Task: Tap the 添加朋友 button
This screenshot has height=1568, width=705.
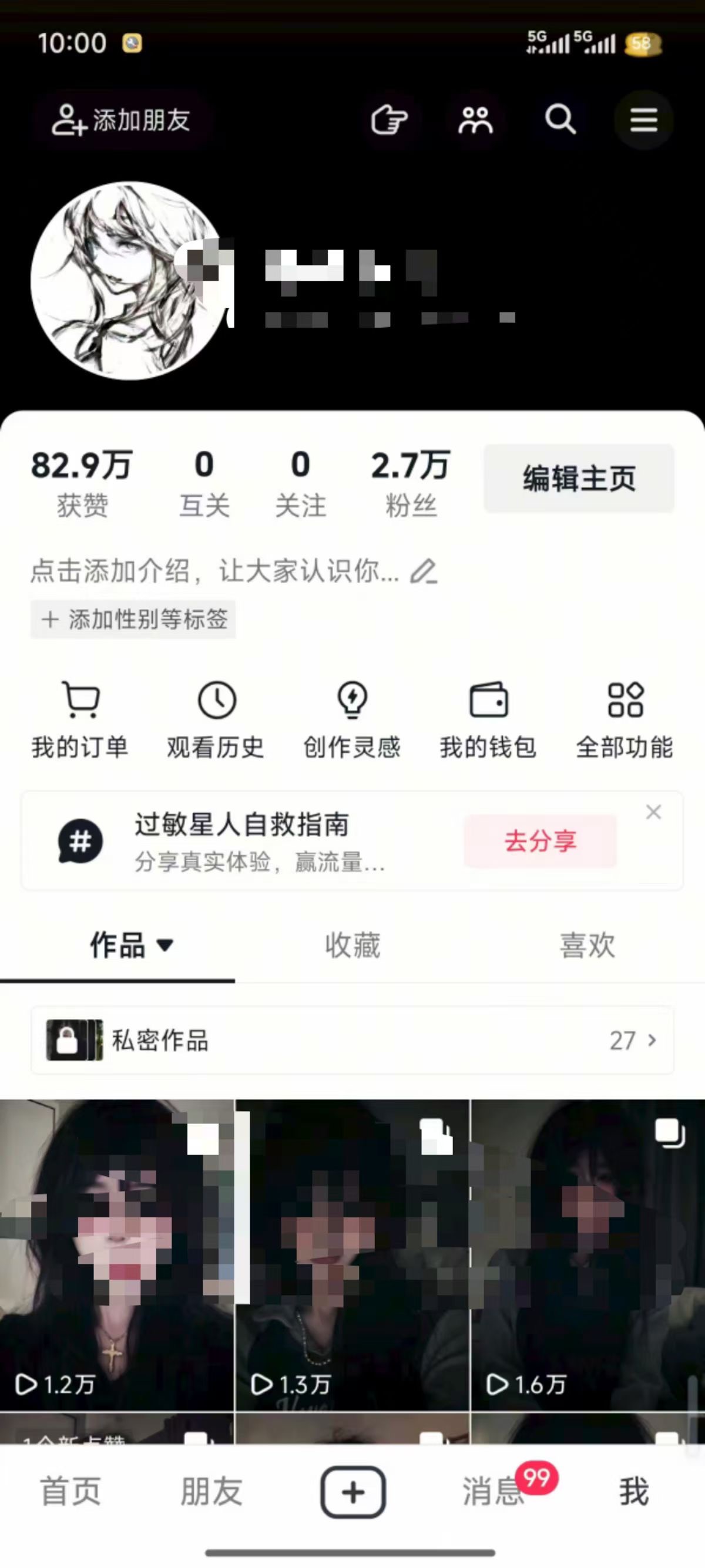Action: (122, 120)
